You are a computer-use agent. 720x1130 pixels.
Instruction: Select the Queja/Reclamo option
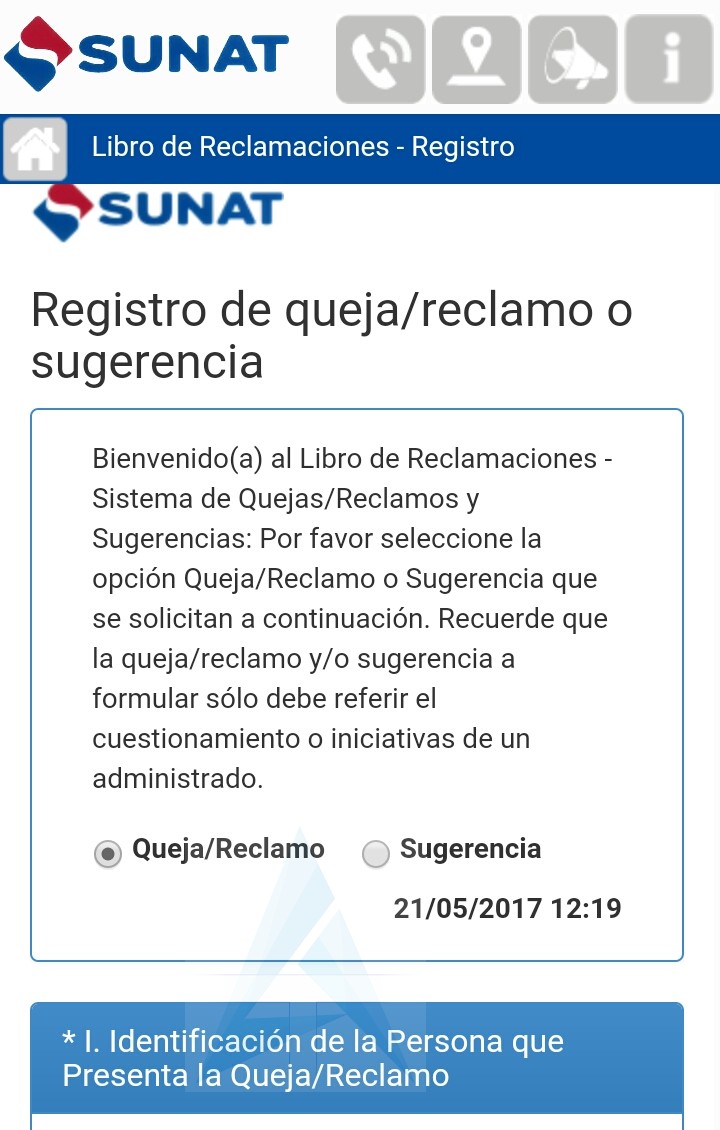[x=108, y=854]
